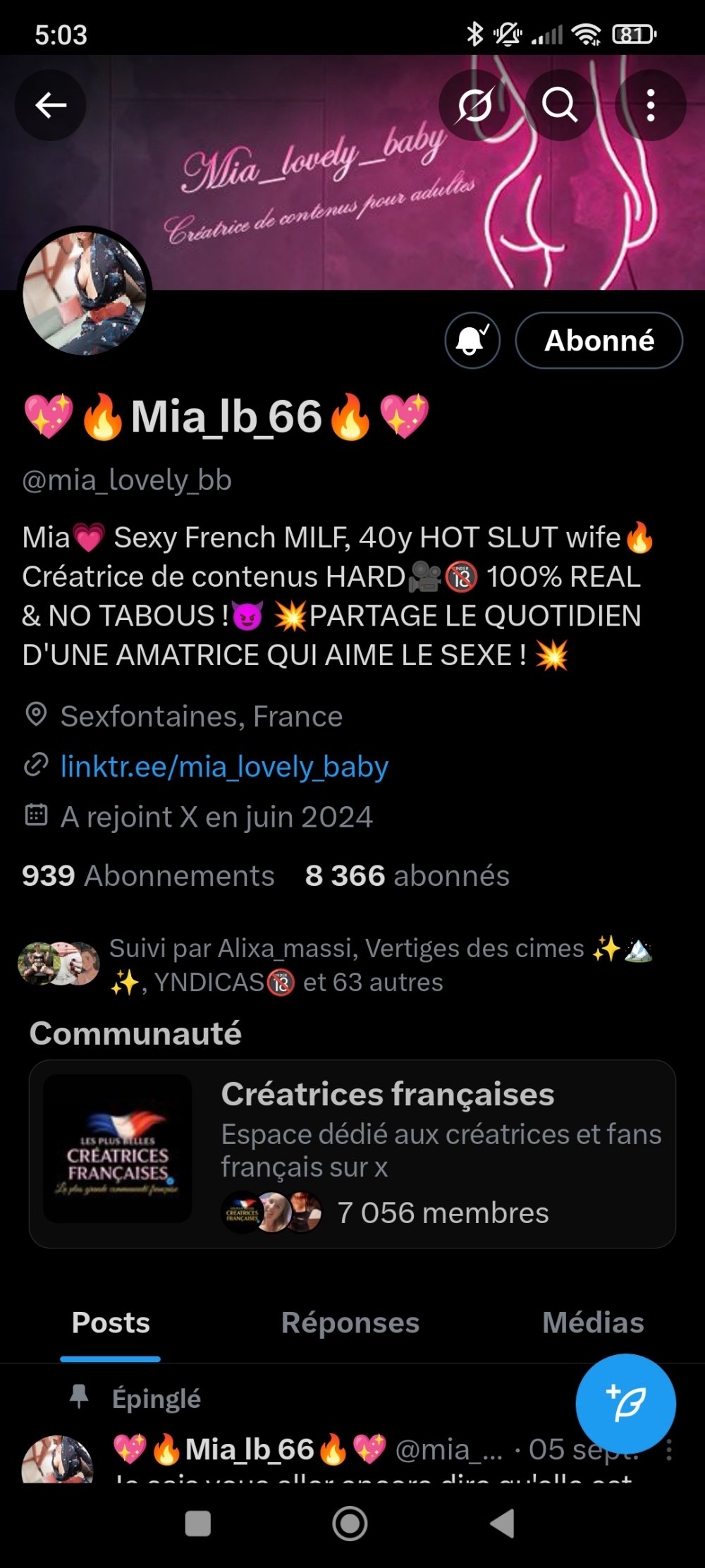Go back using the top arrow
This screenshot has height=1568, width=705.
pos(51,106)
